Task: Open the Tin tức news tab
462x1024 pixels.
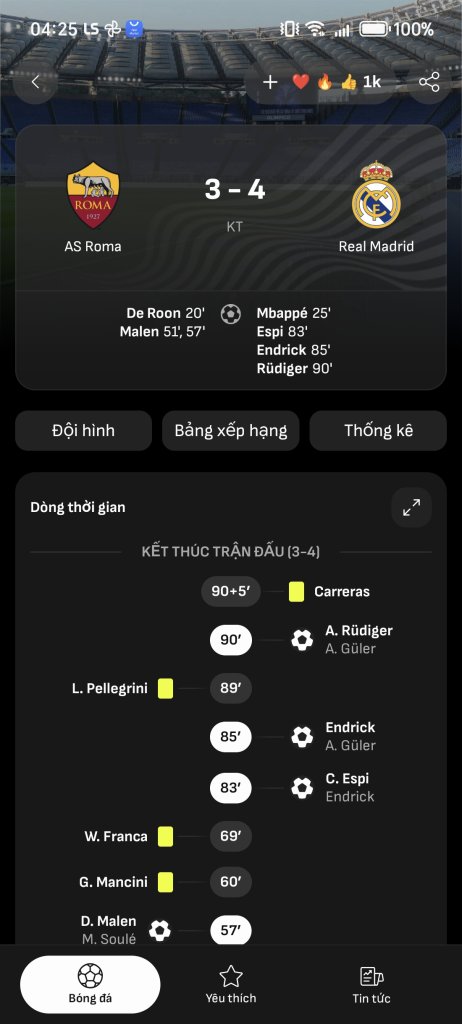Action: [372, 984]
